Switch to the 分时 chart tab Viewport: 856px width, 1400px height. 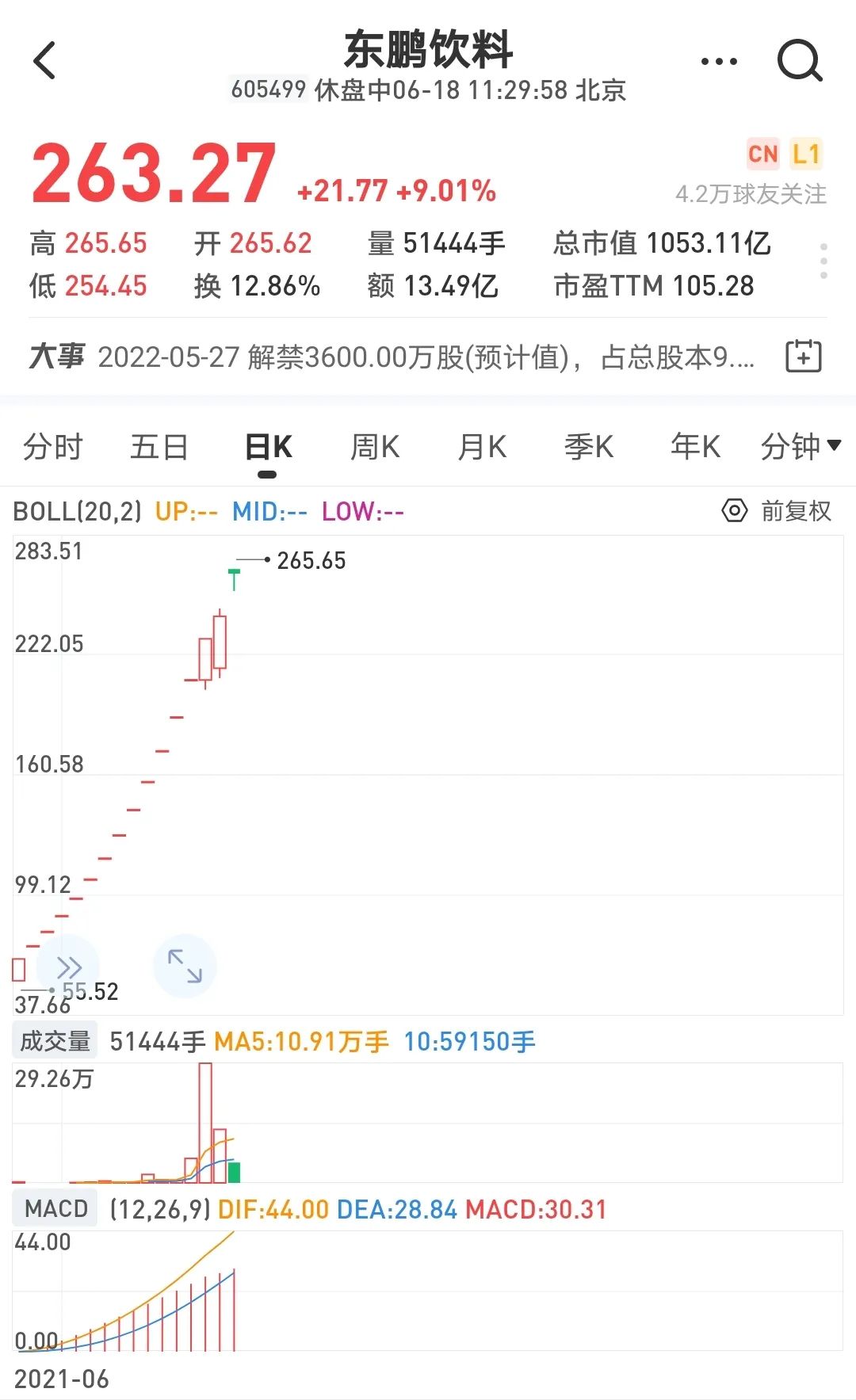click(x=53, y=447)
